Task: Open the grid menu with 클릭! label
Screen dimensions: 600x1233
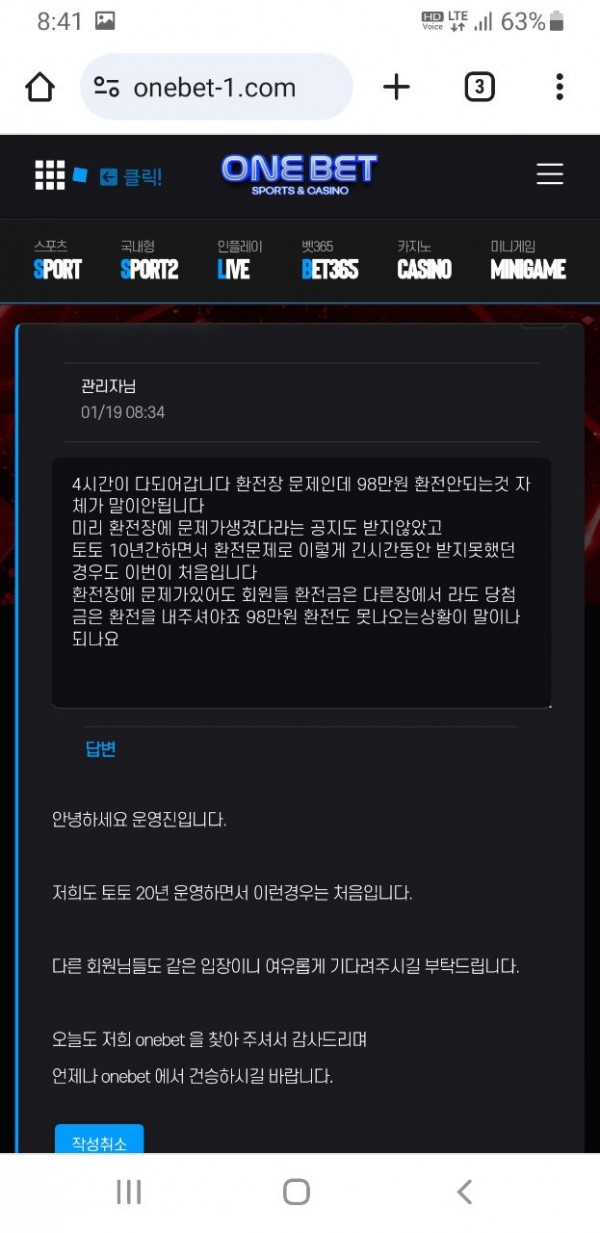Action: 98,176
